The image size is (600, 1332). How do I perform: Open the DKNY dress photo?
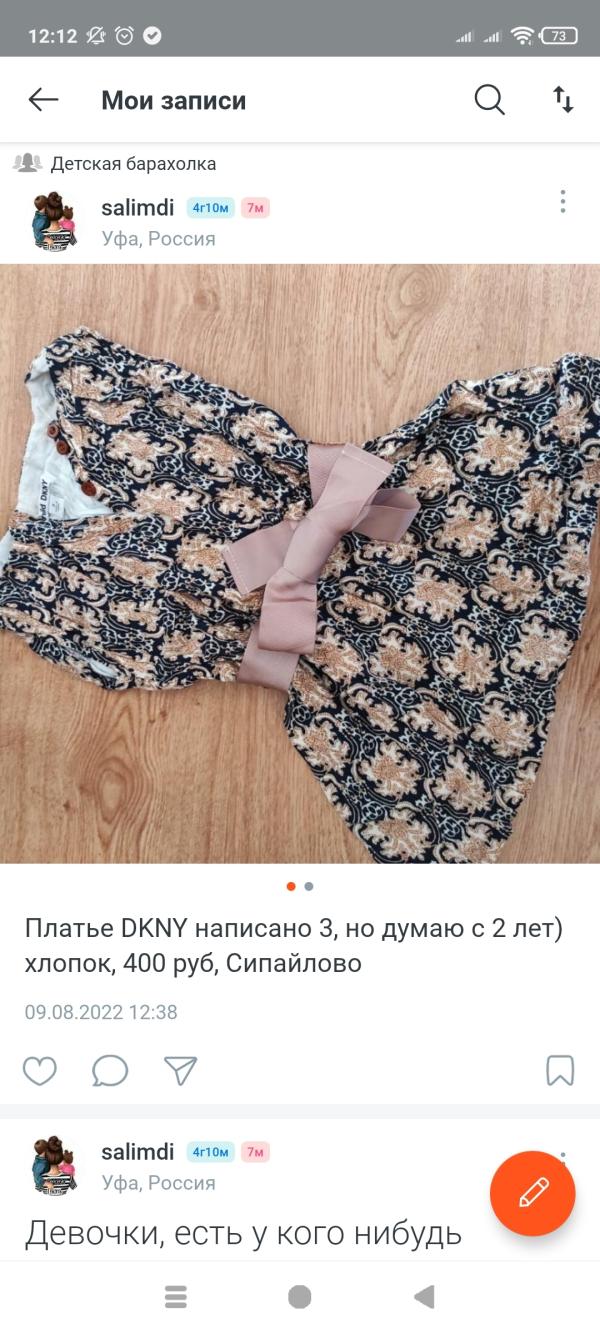tap(300, 563)
